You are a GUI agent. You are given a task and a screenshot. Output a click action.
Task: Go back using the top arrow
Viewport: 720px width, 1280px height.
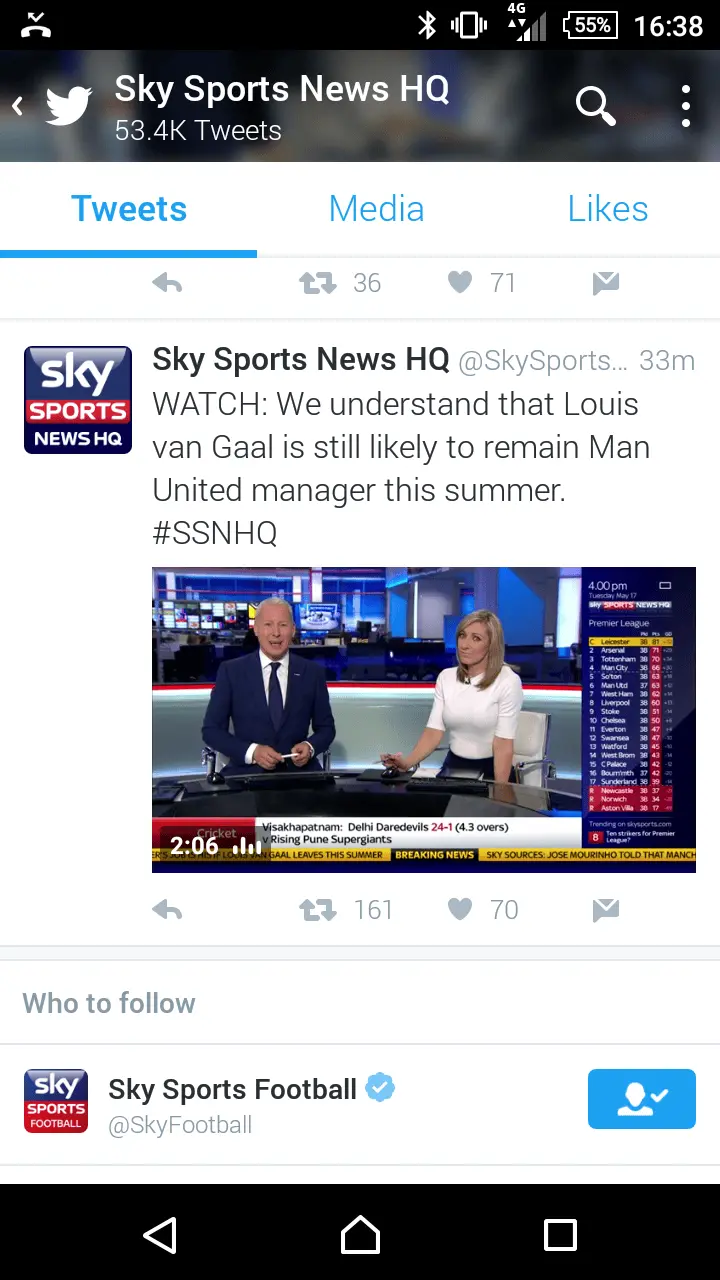[18, 106]
